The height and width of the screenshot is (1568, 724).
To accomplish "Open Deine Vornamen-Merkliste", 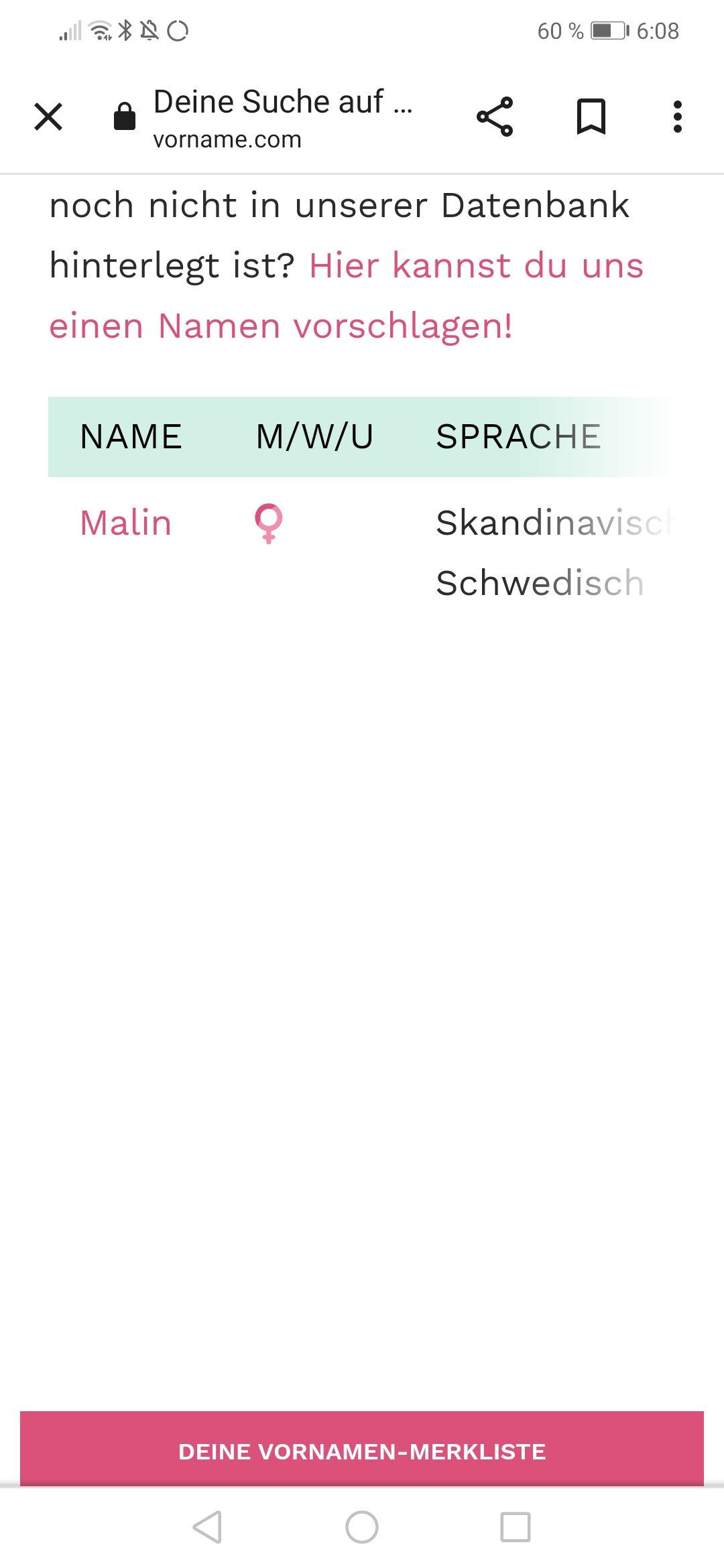I will pos(362,1451).
